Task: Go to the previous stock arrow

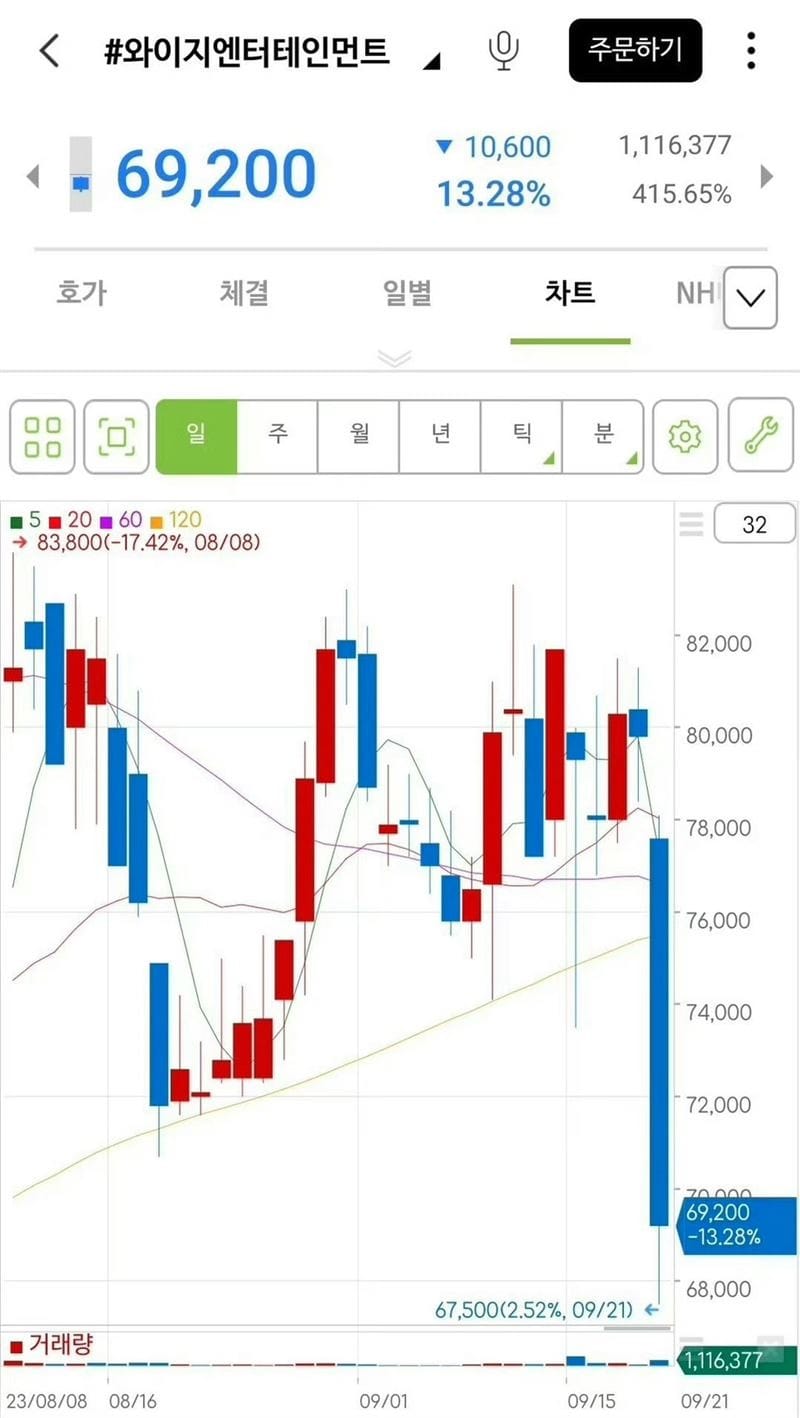Action: click(x=32, y=177)
